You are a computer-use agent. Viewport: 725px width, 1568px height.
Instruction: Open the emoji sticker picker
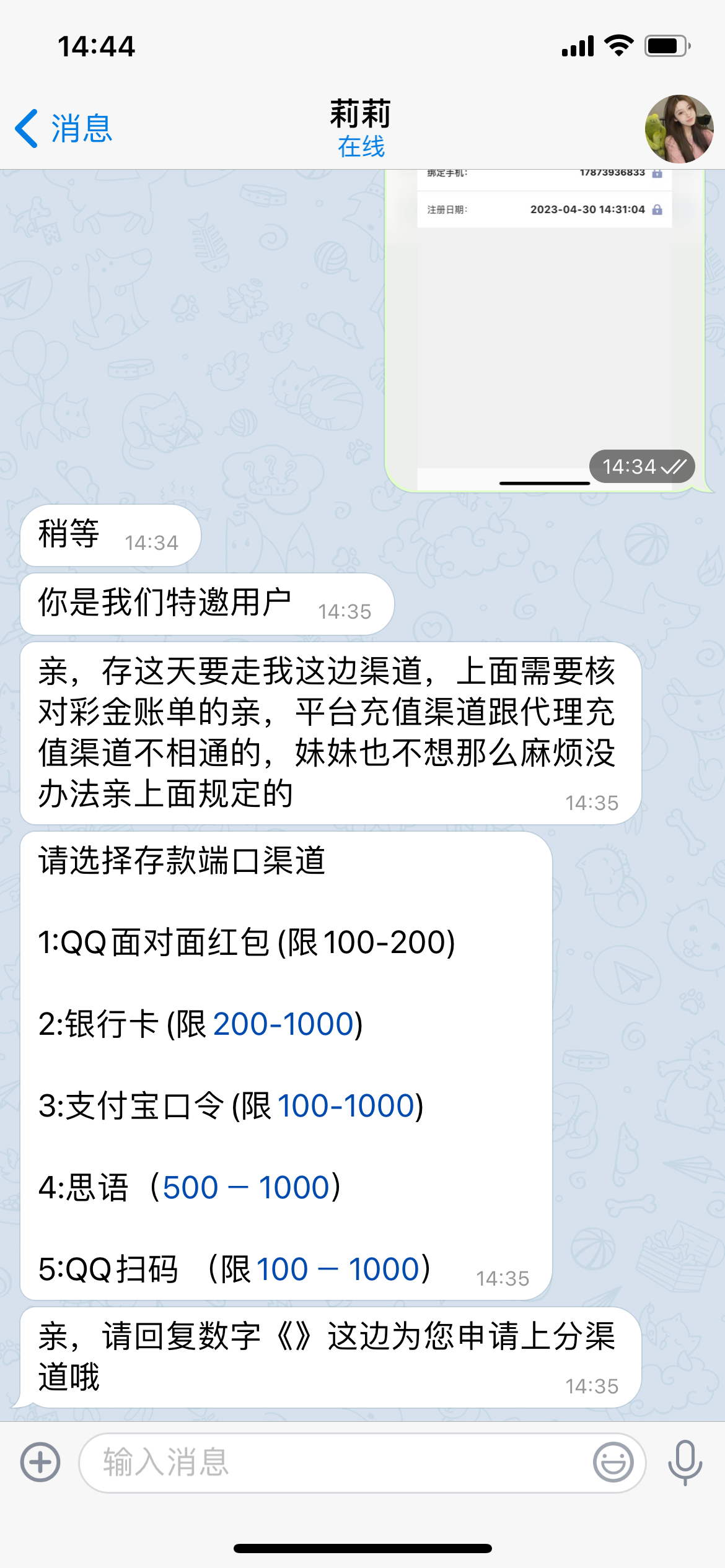point(613,1462)
